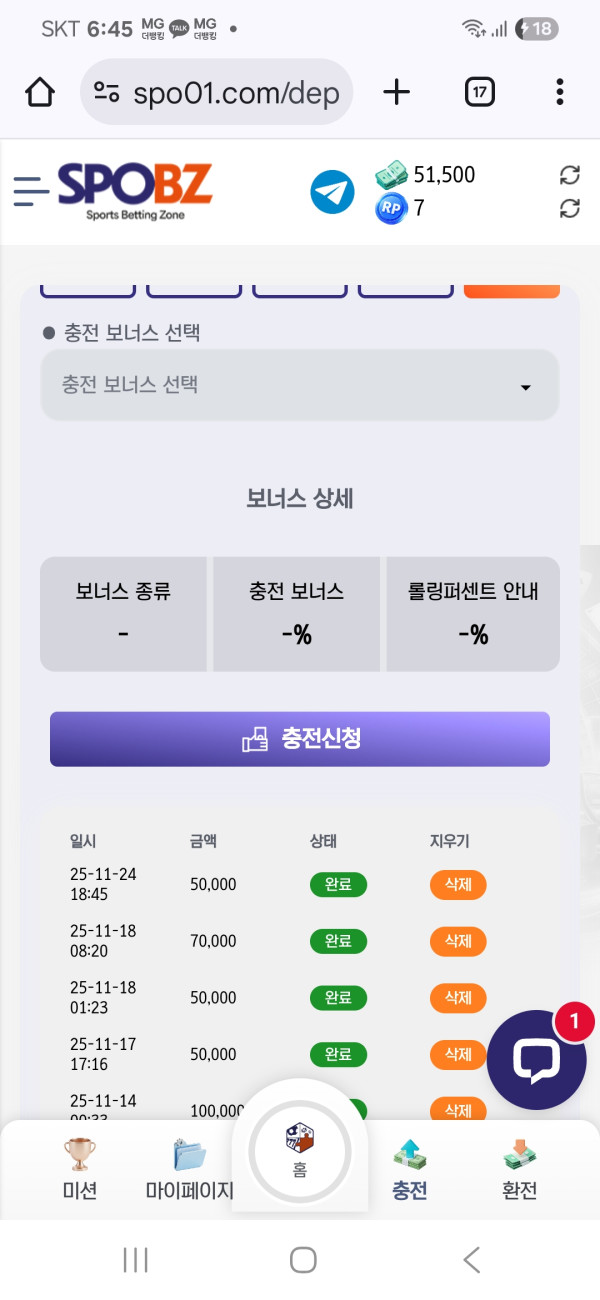Open a new browser tab
Screen dimensions: 600x1300
click(397, 93)
